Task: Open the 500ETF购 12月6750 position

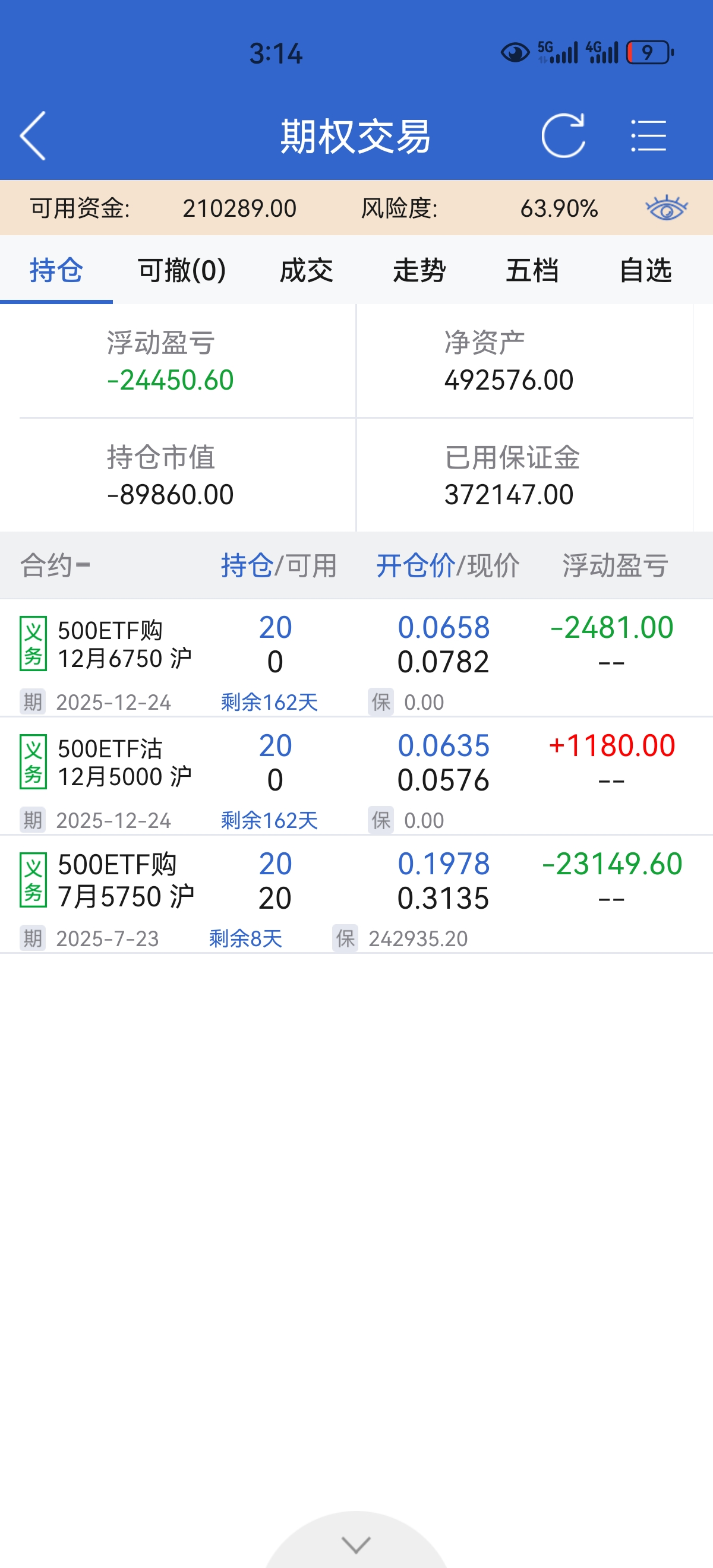Action: [124, 645]
